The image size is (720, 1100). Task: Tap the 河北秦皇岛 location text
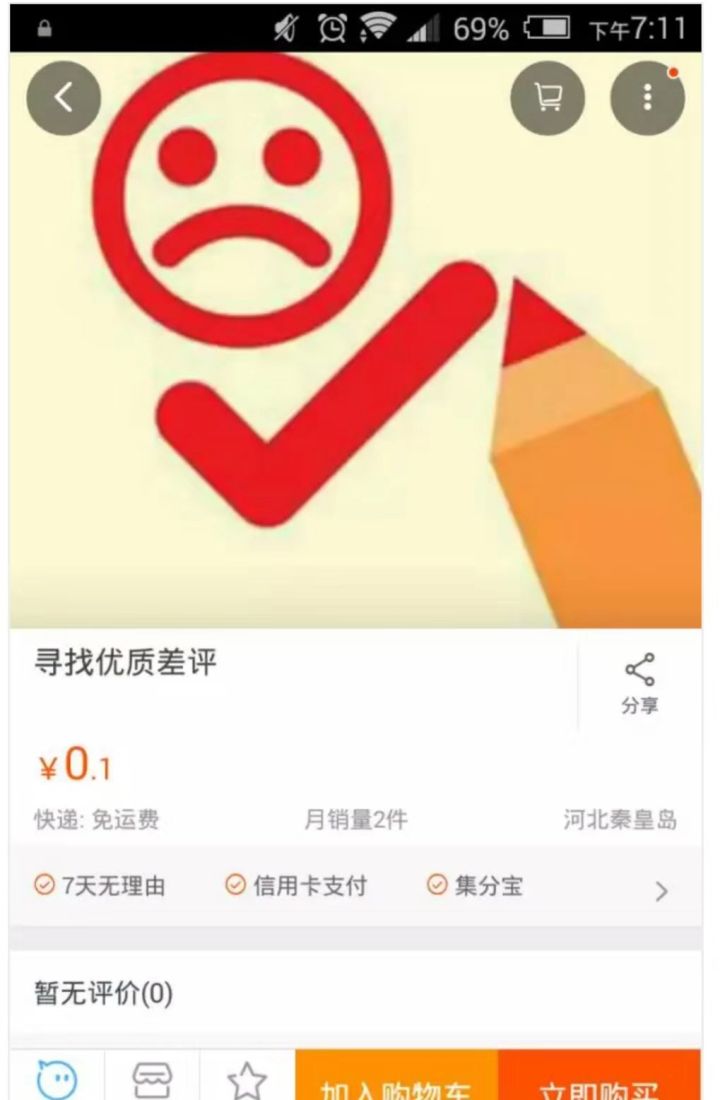(622, 820)
